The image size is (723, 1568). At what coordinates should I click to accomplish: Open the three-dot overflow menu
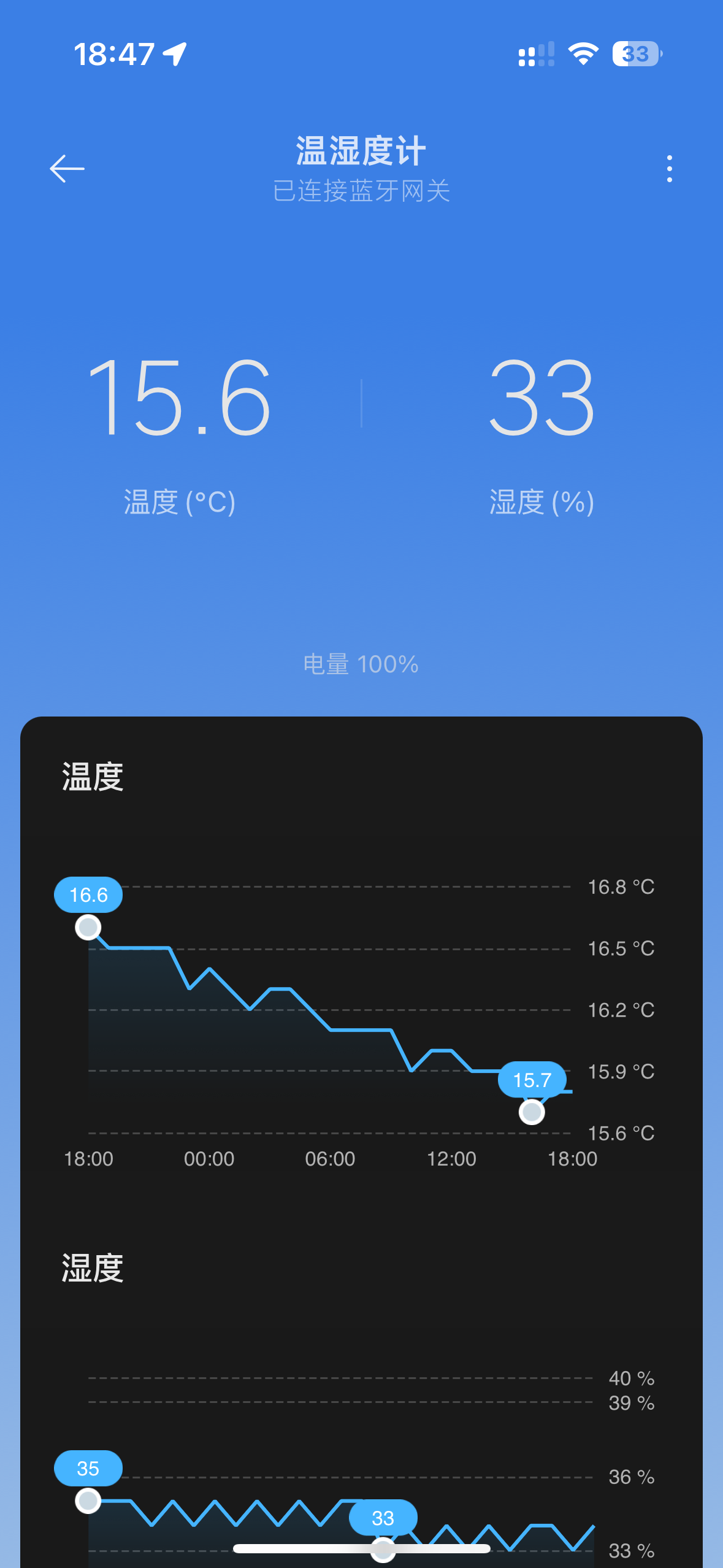(x=669, y=169)
